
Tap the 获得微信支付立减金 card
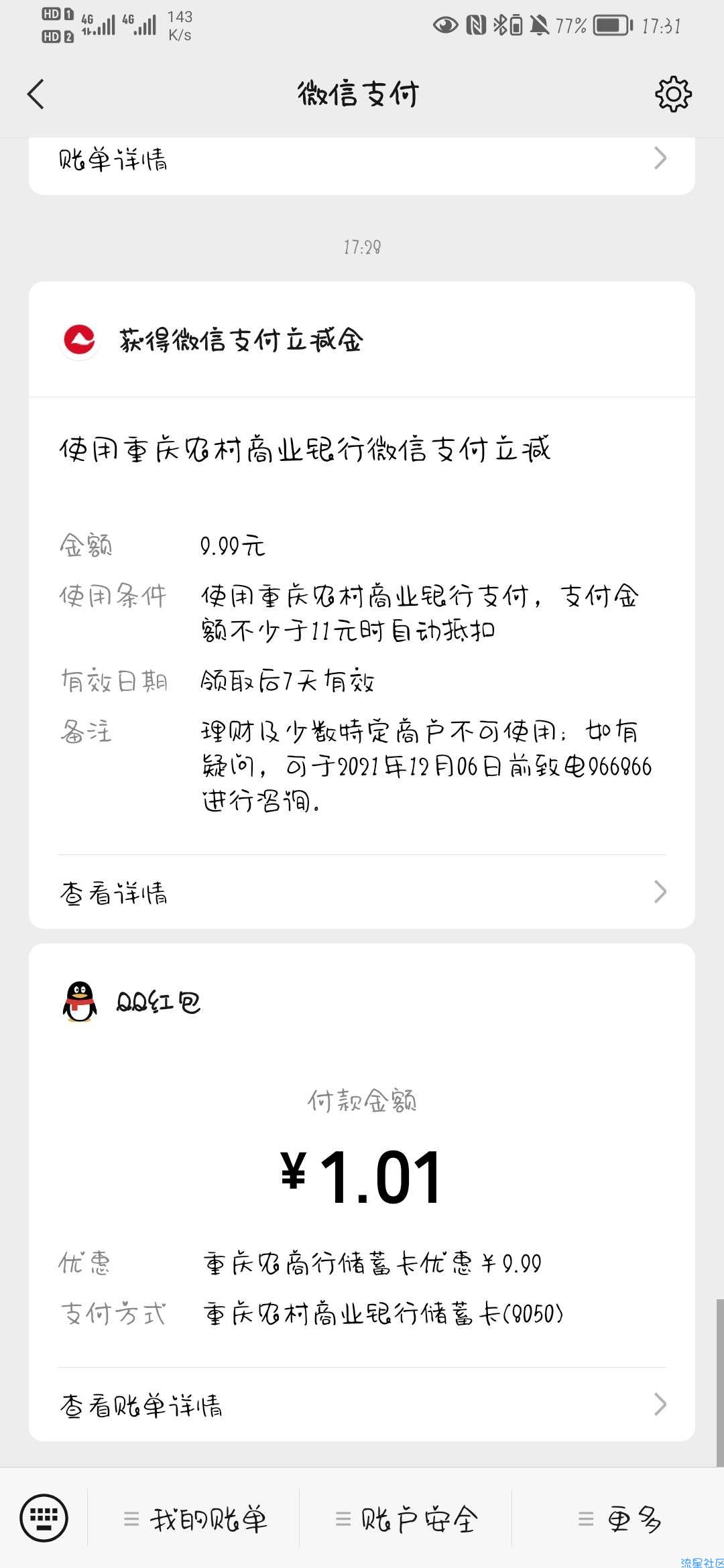coord(362,604)
